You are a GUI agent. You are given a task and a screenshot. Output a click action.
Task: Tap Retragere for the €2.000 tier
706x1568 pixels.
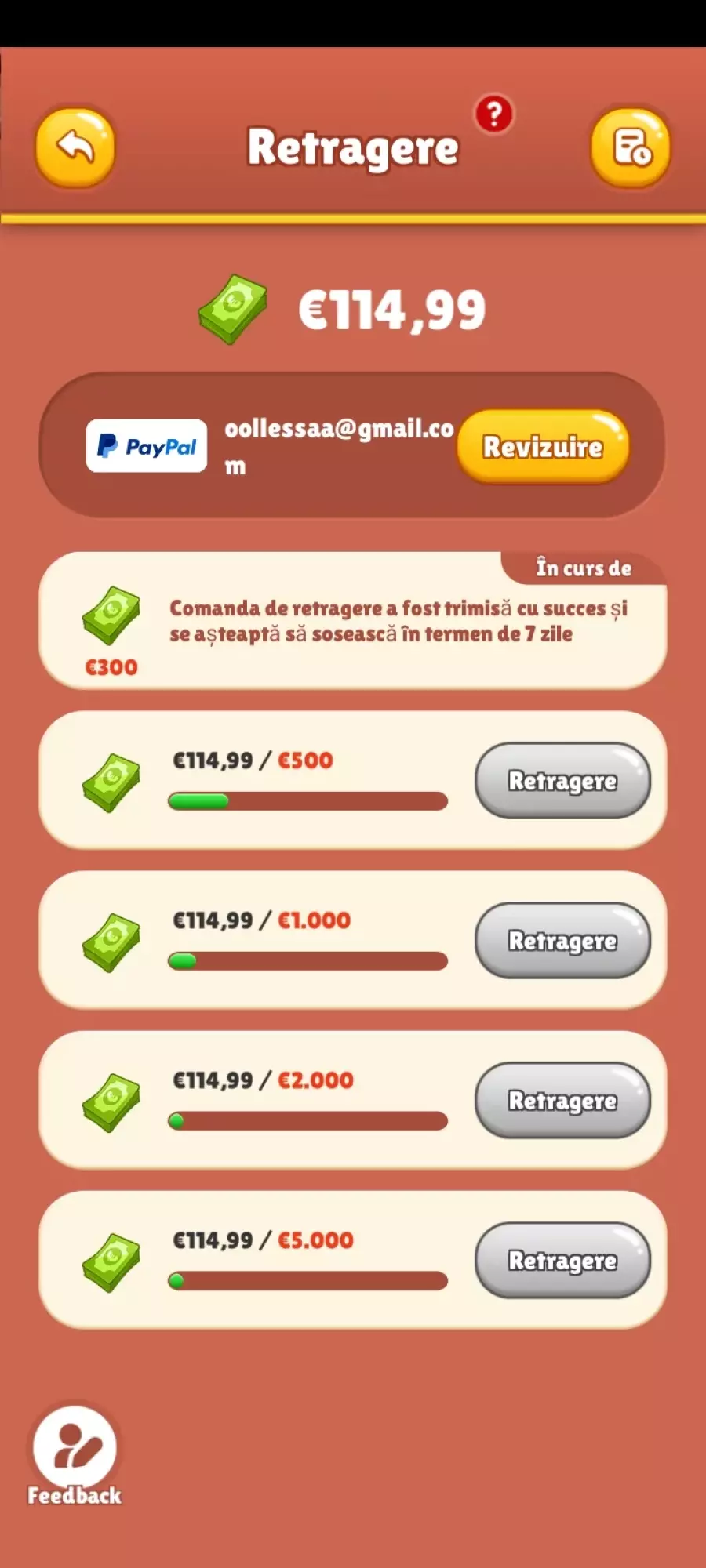click(562, 1101)
